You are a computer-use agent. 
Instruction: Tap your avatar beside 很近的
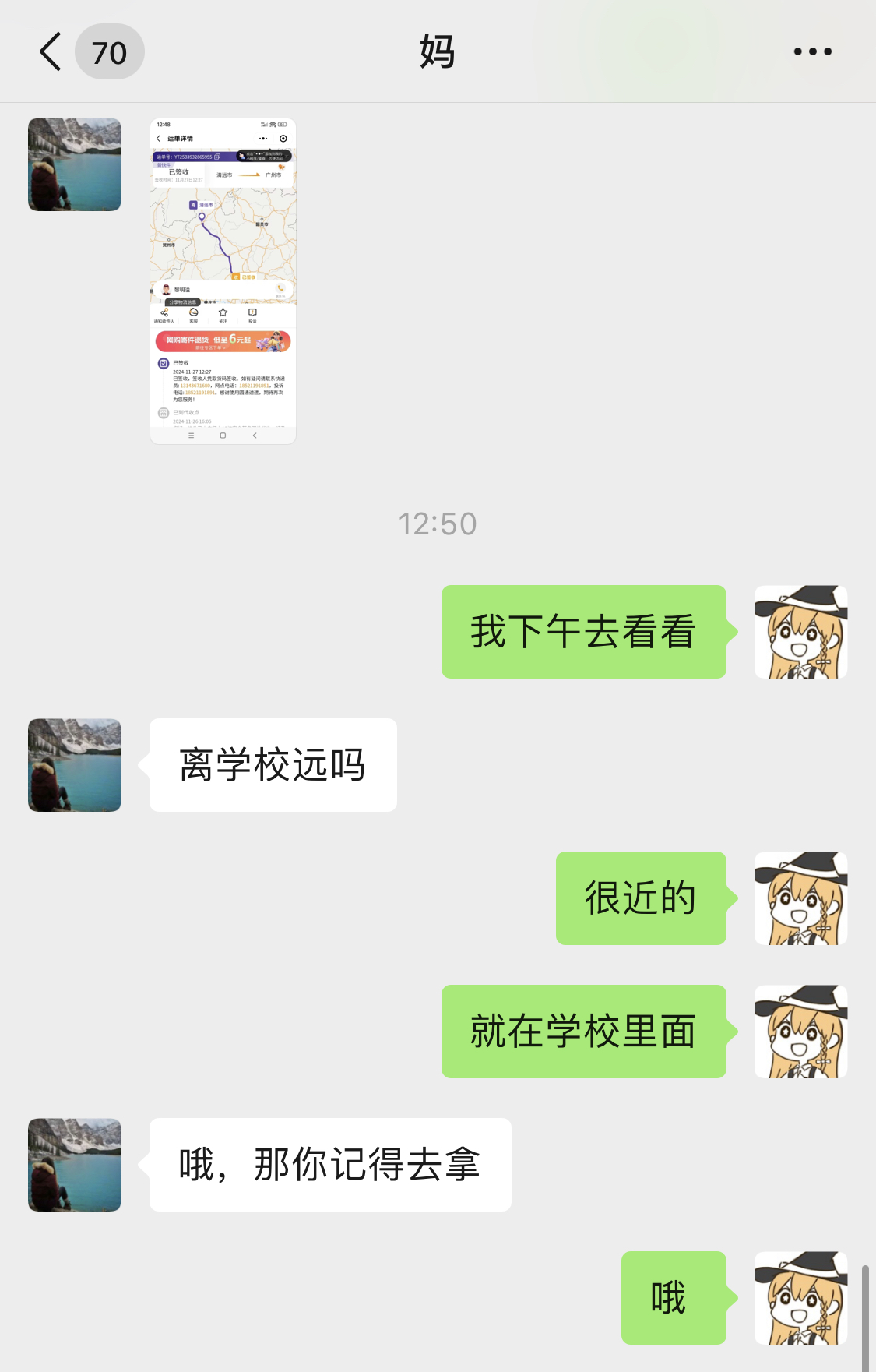pos(800,898)
